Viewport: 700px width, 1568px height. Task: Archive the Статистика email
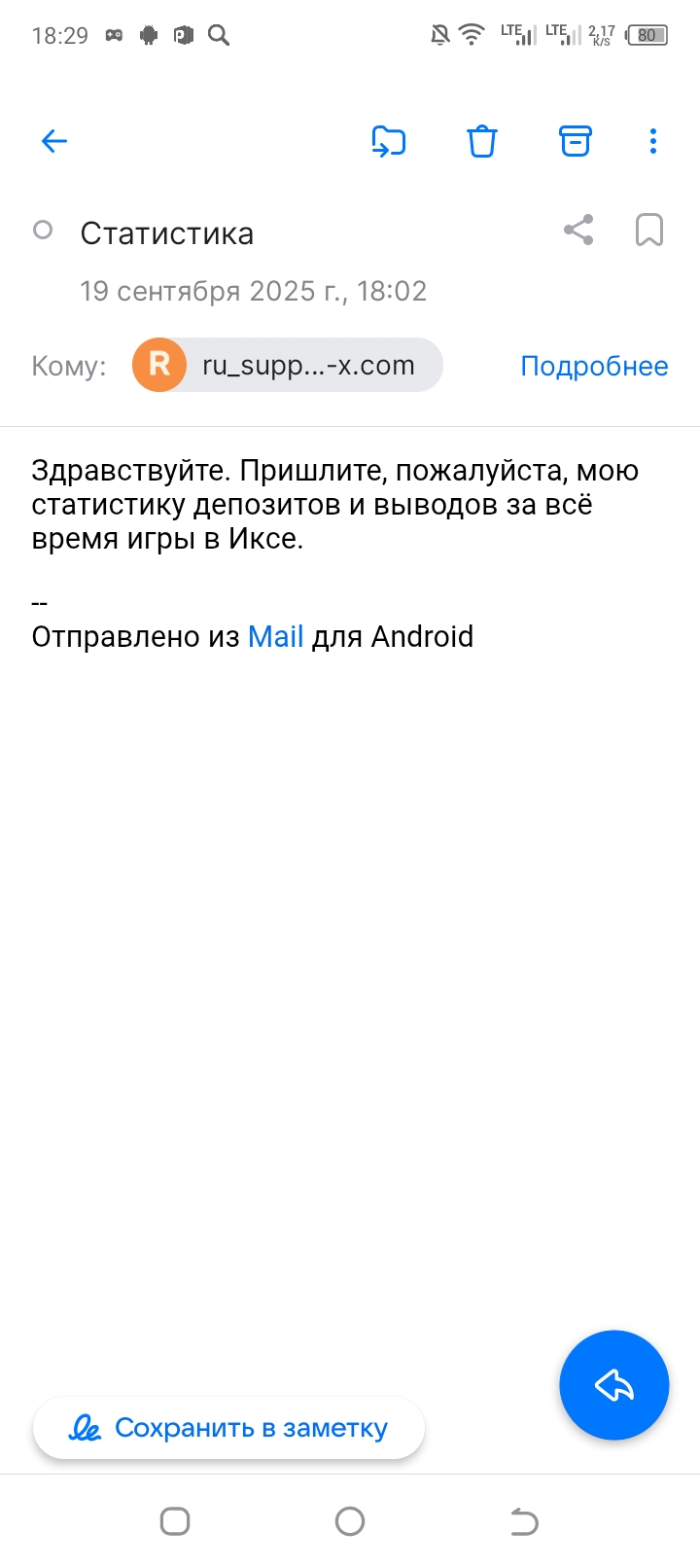[x=576, y=142]
